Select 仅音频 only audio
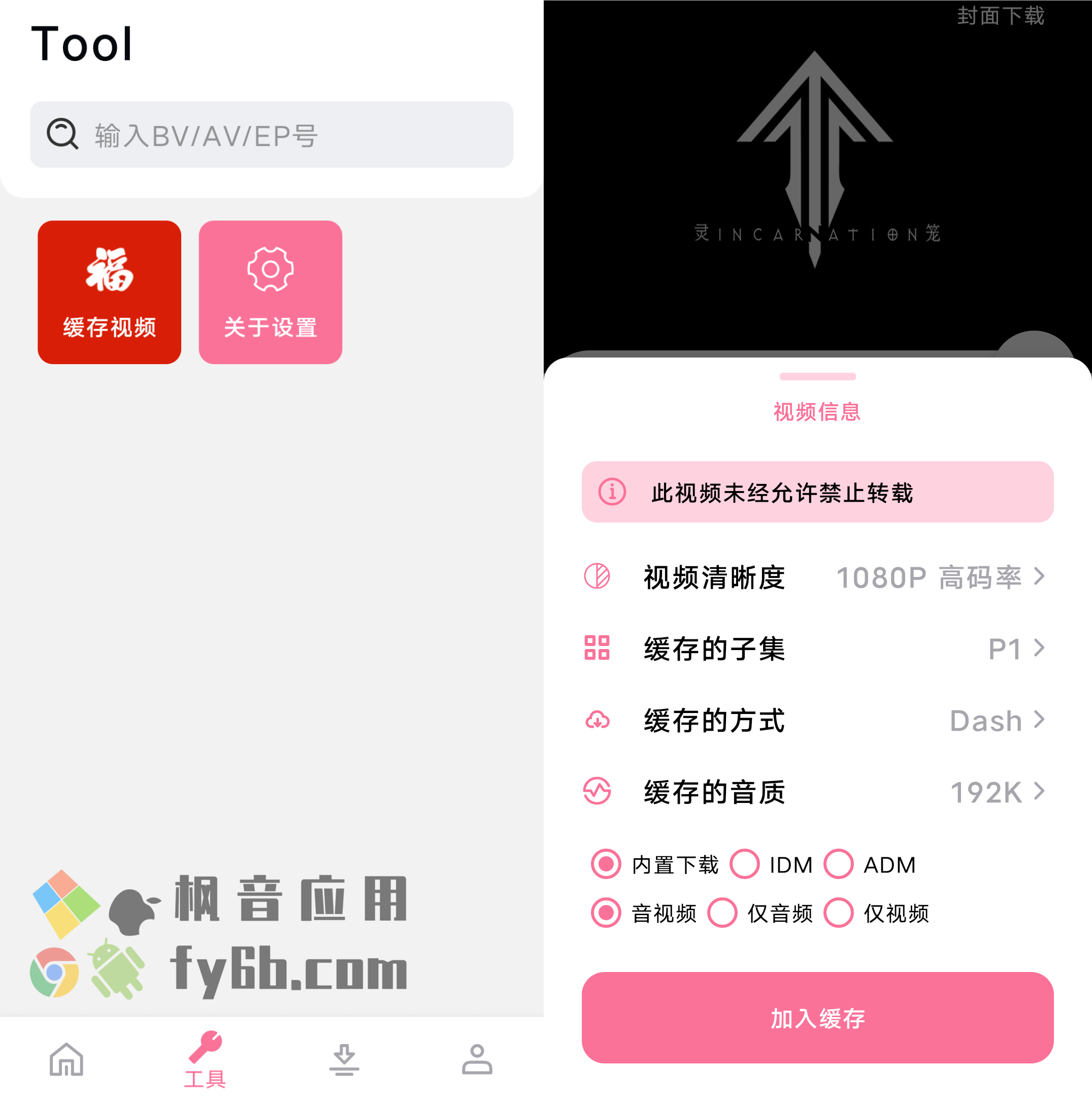The image size is (1092, 1101). point(722,913)
